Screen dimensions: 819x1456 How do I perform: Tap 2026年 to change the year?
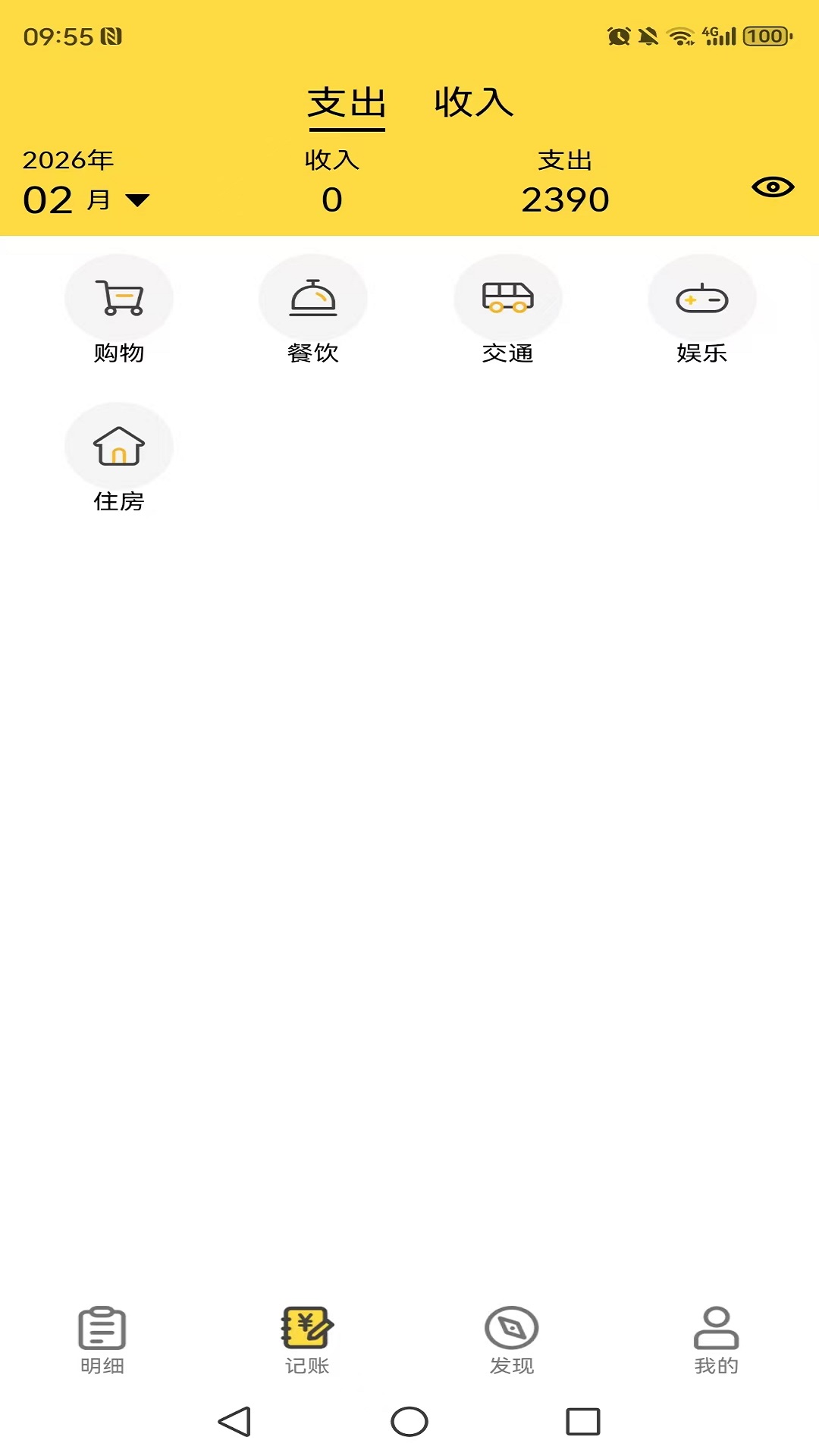(68, 160)
